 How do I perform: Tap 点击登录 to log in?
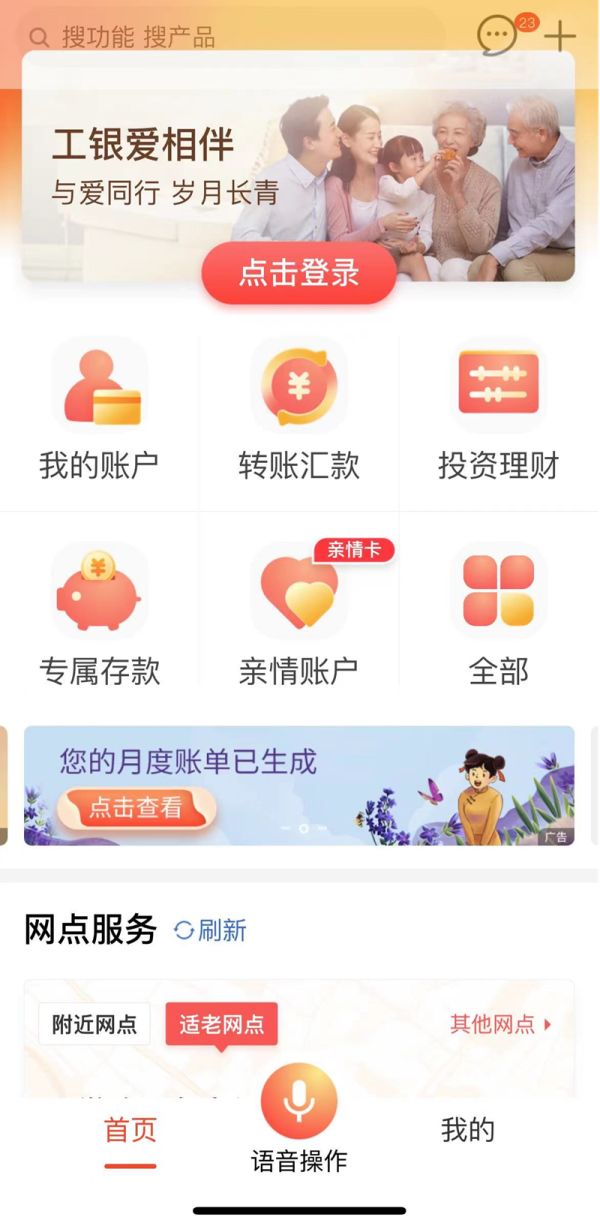coord(299,273)
